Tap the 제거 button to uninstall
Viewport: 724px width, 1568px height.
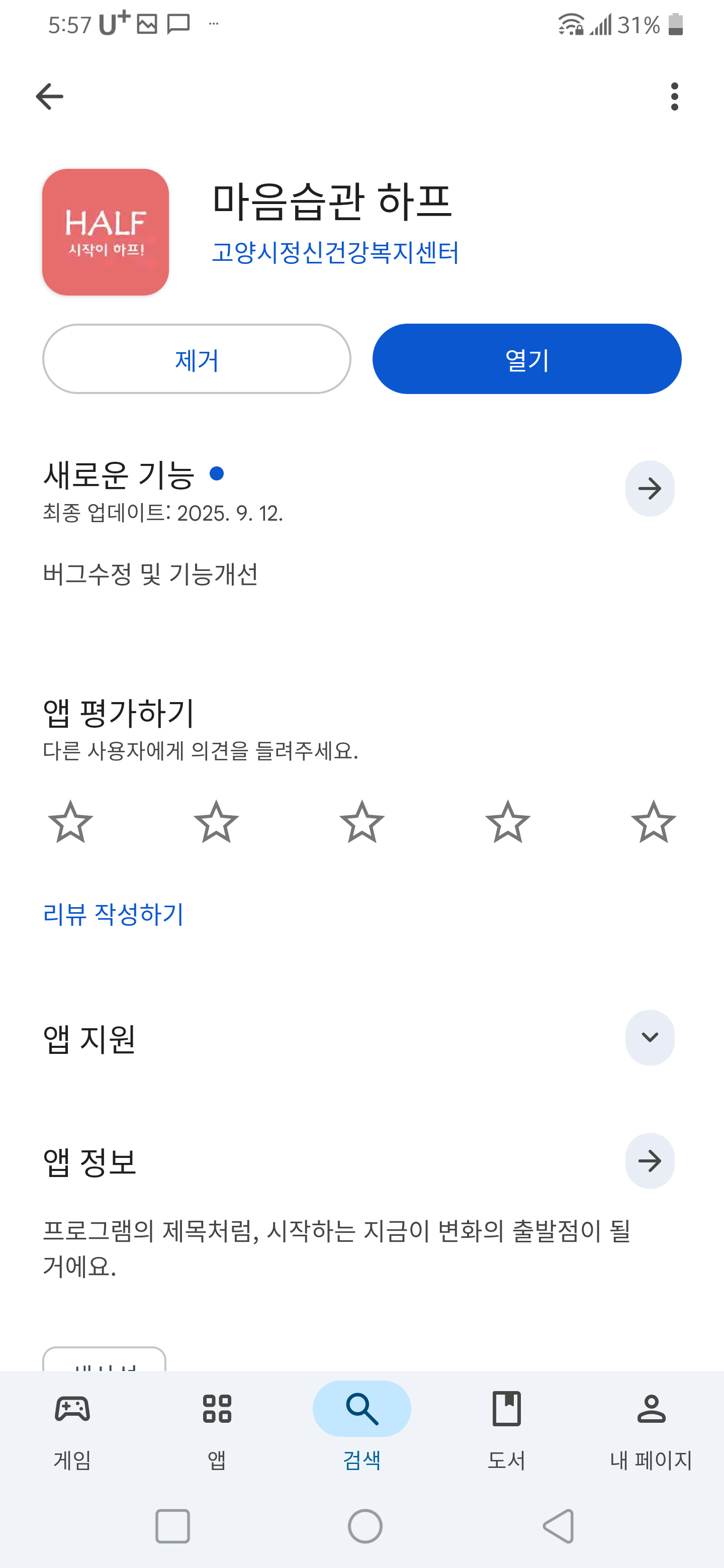197,359
